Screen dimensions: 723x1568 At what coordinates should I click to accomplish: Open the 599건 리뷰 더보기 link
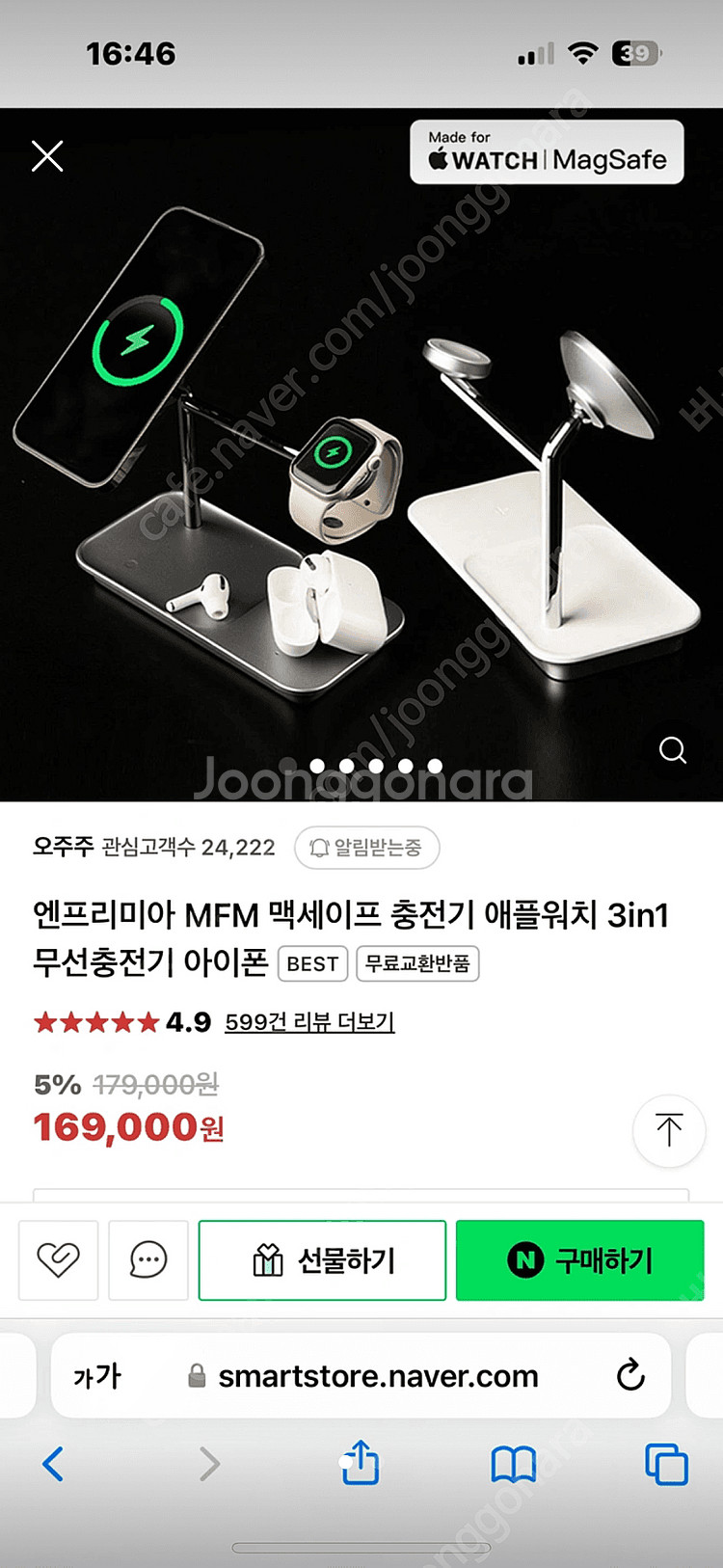coord(309,1022)
